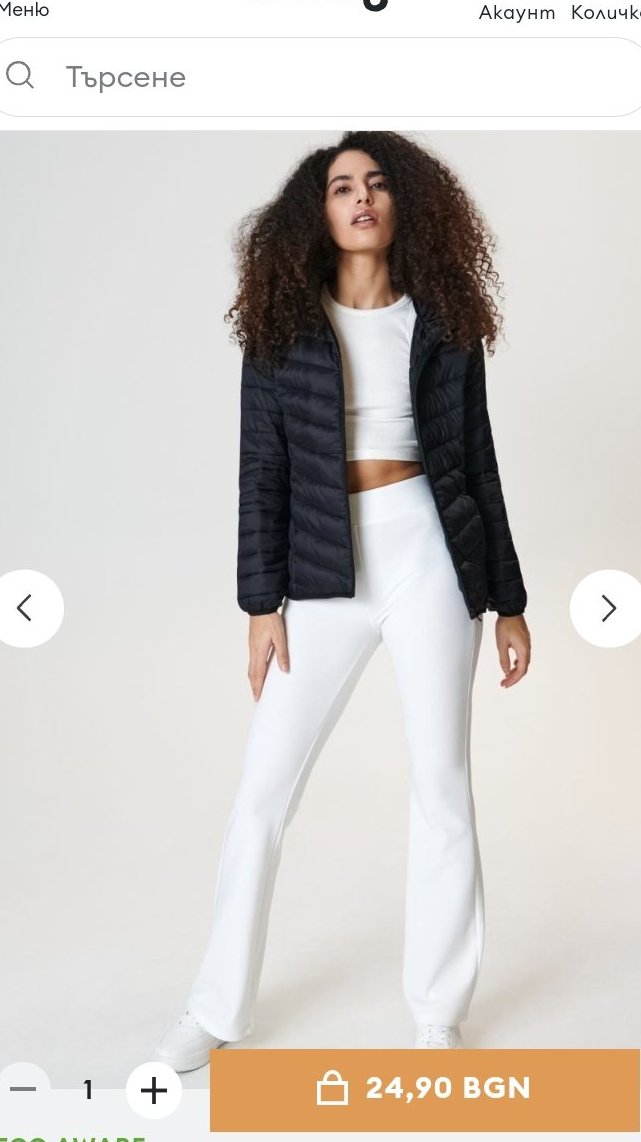Increase quantity with the plus button
The width and height of the screenshot is (641, 1142).
coord(154,1090)
